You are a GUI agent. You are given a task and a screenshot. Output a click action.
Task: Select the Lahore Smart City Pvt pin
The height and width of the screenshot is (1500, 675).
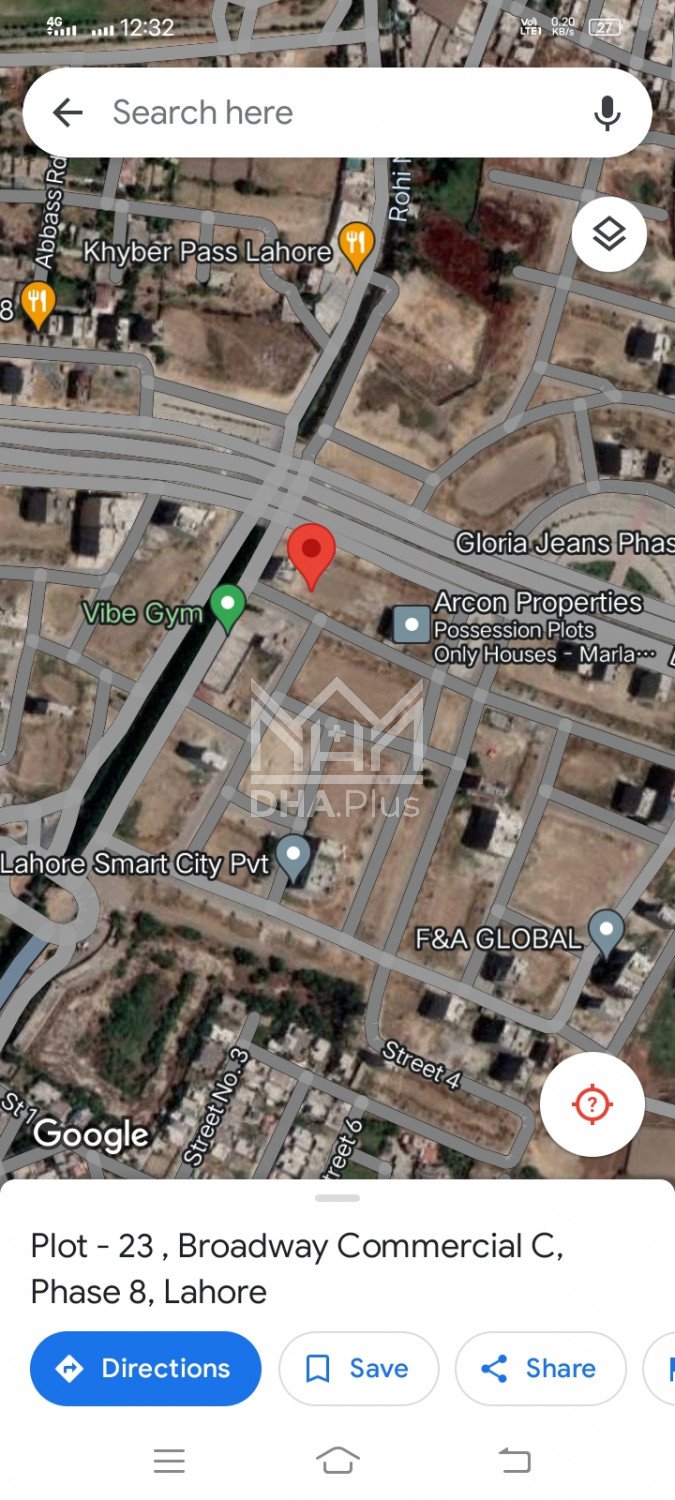[x=293, y=857]
